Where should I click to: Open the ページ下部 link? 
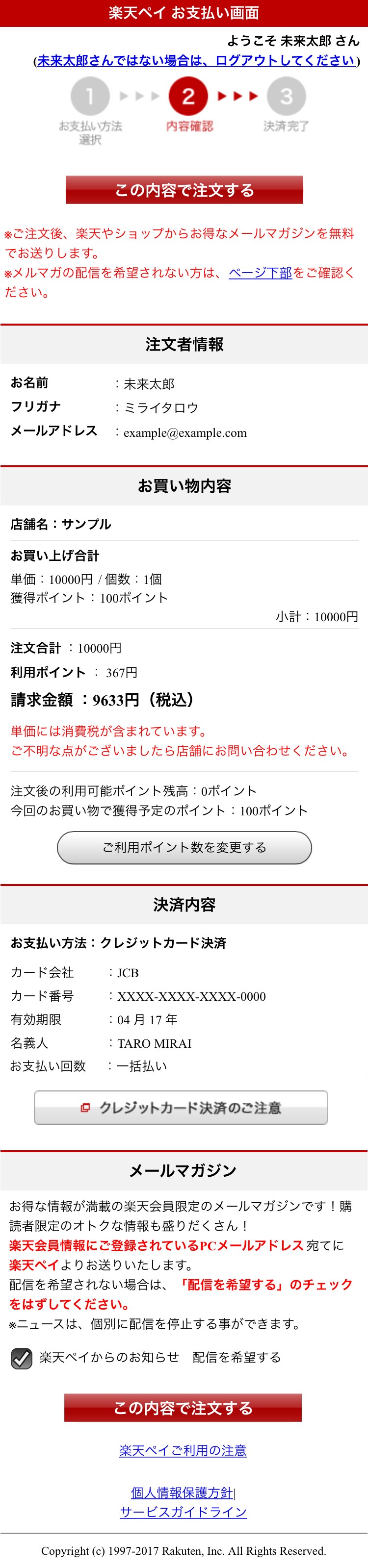pos(260,273)
